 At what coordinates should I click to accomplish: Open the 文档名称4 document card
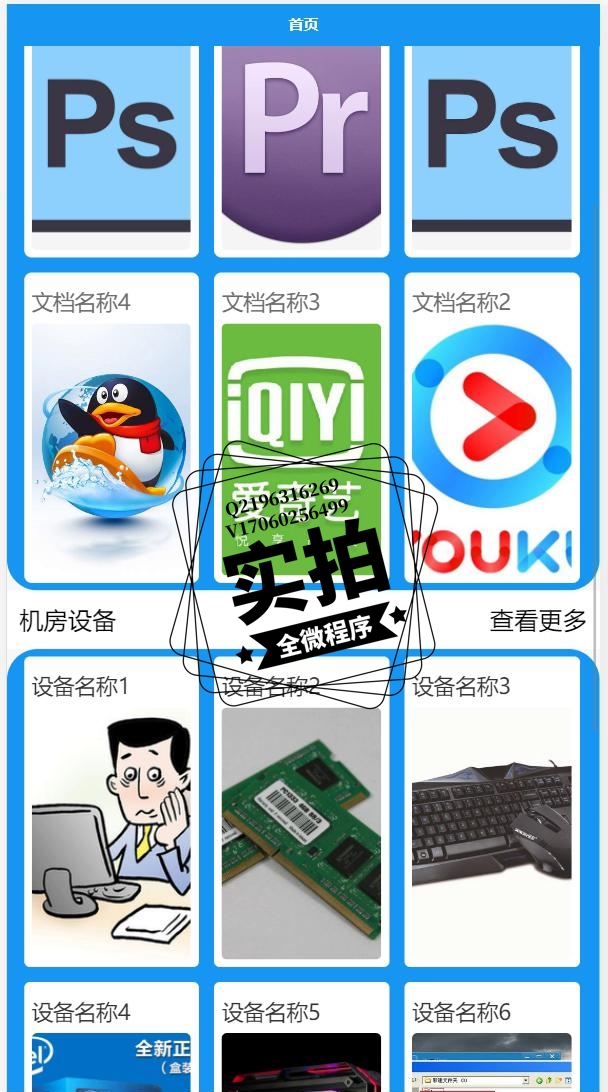pos(111,430)
